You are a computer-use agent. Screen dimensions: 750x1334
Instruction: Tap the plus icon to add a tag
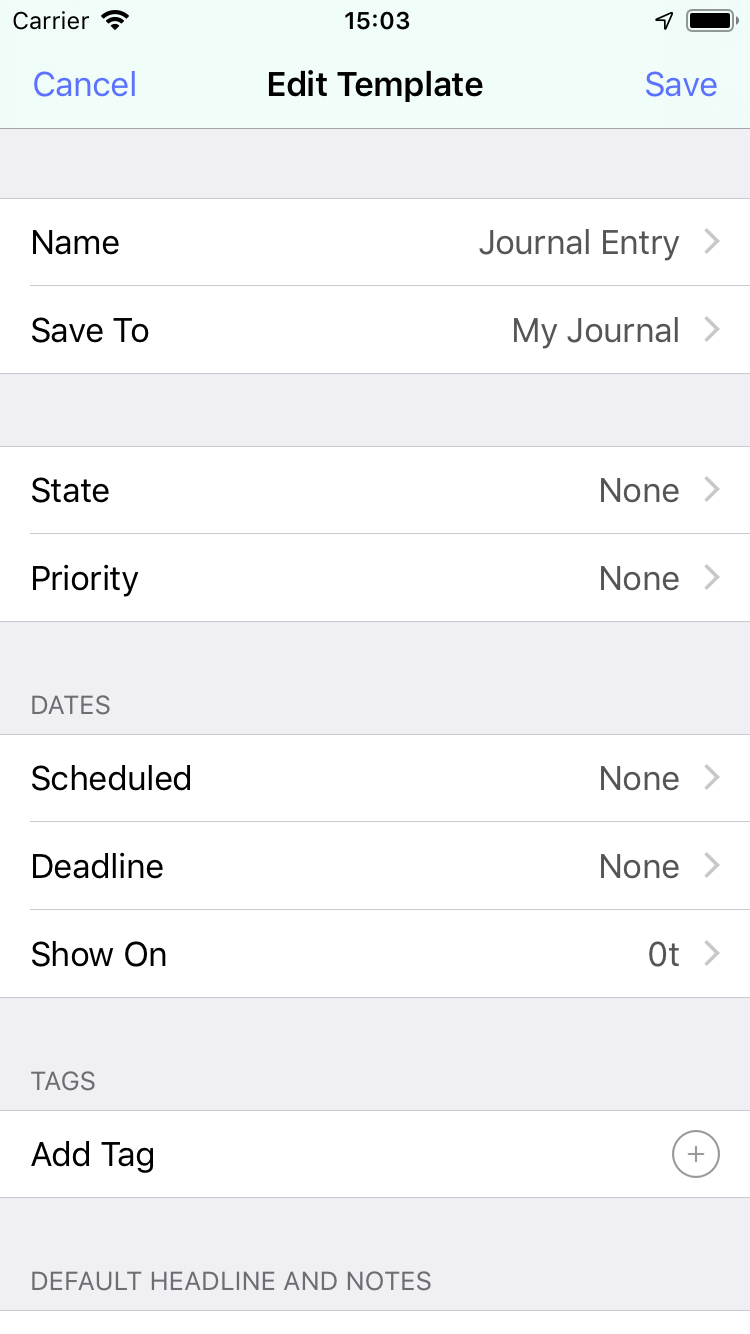coord(695,1154)
